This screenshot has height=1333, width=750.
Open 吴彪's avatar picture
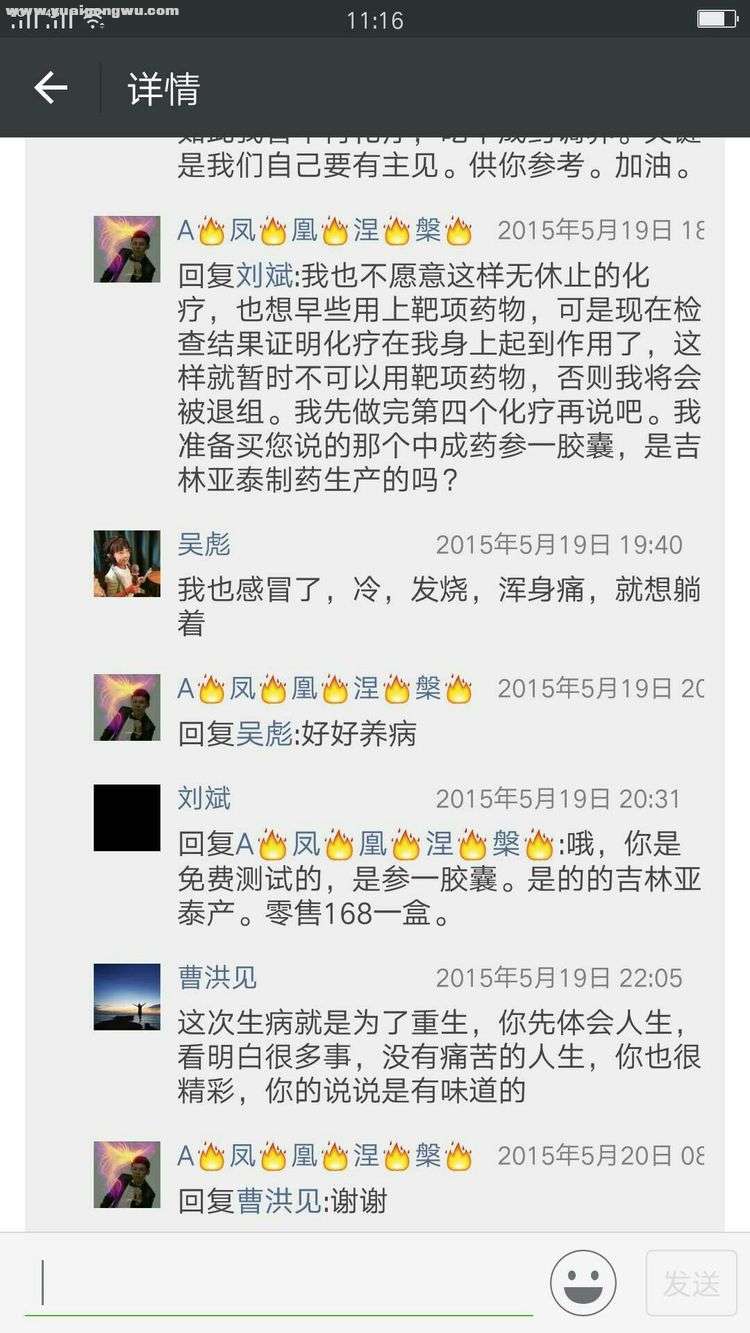pyautogui.click(x=127, y=564)
